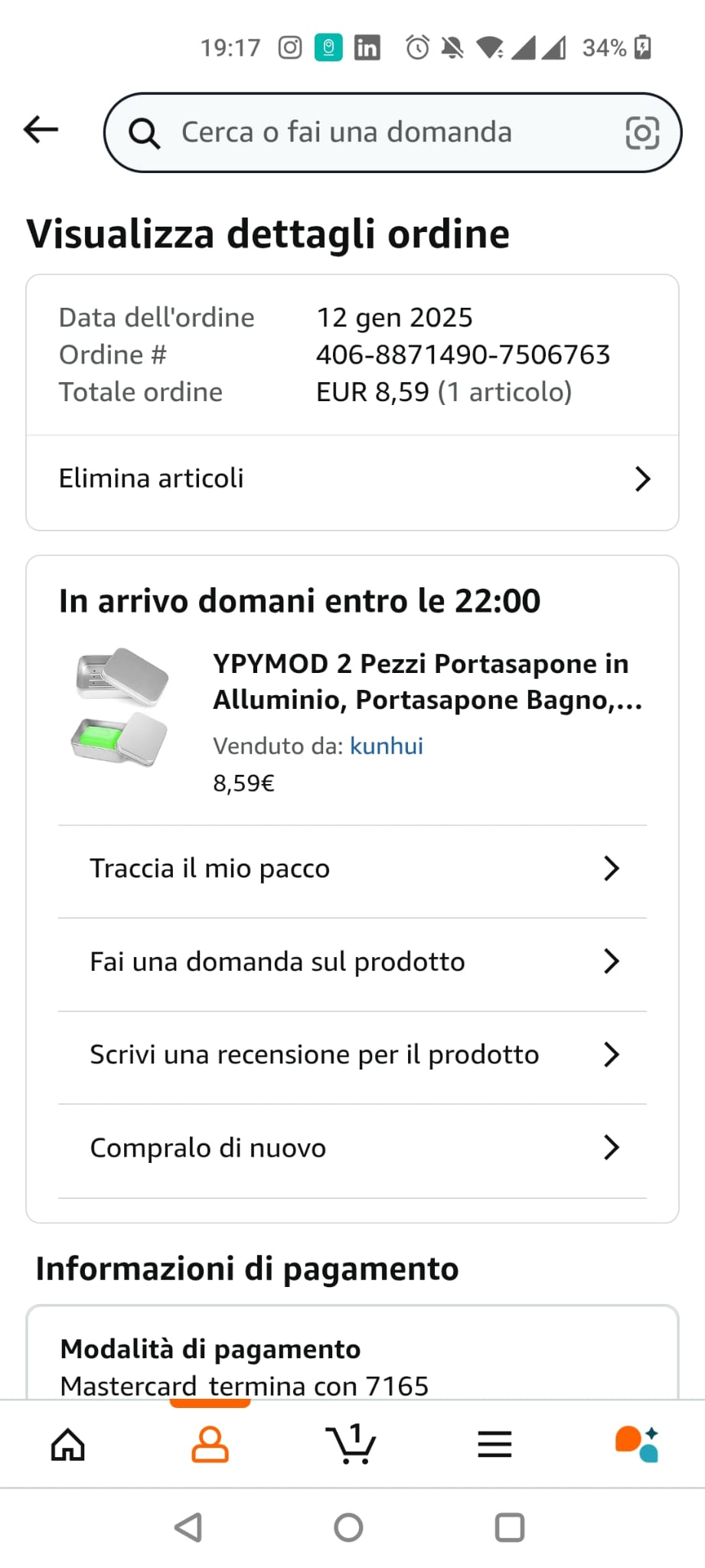This screenshot has height=1568, width=705.
Task: View seller kunhui's page
Action: pos(387,746)
